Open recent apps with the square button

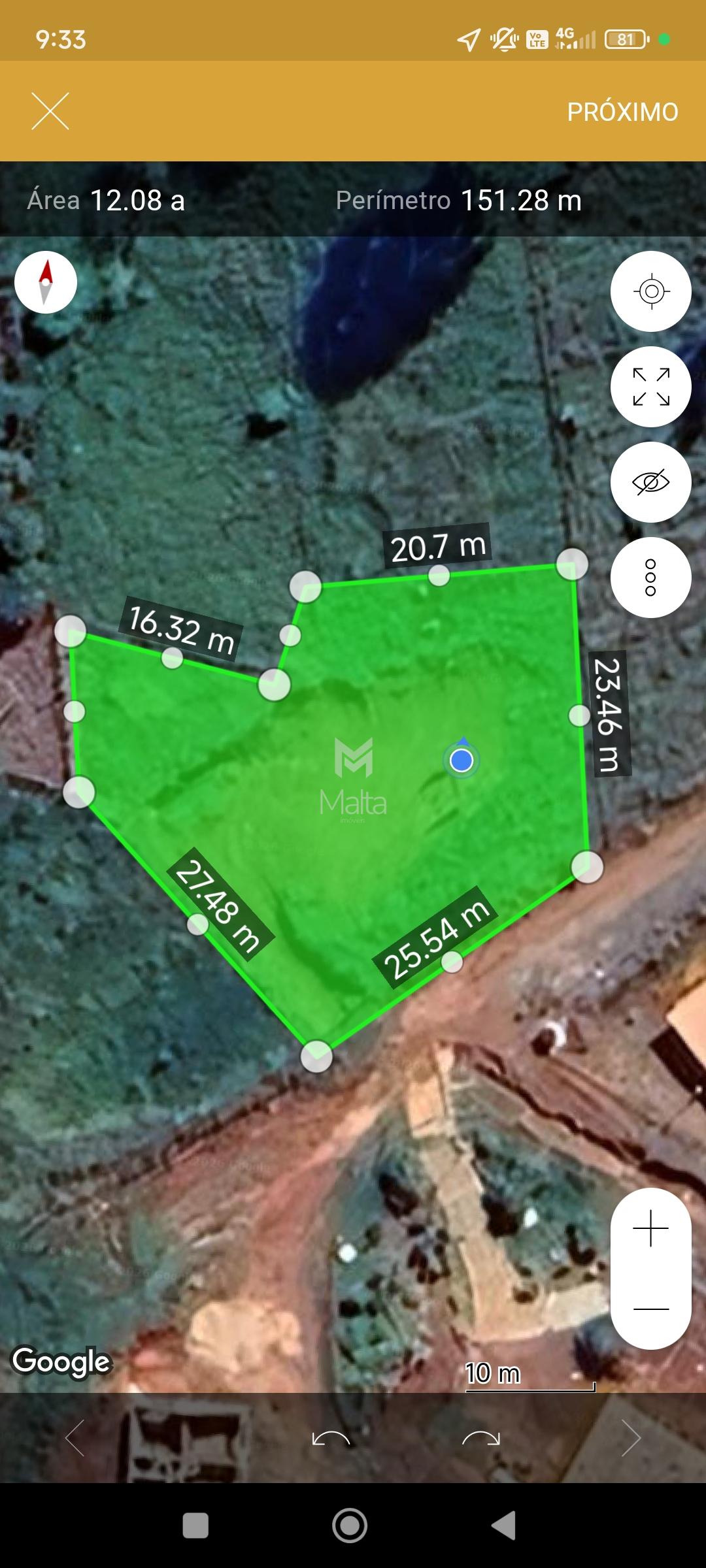(x=195, y=1526)
